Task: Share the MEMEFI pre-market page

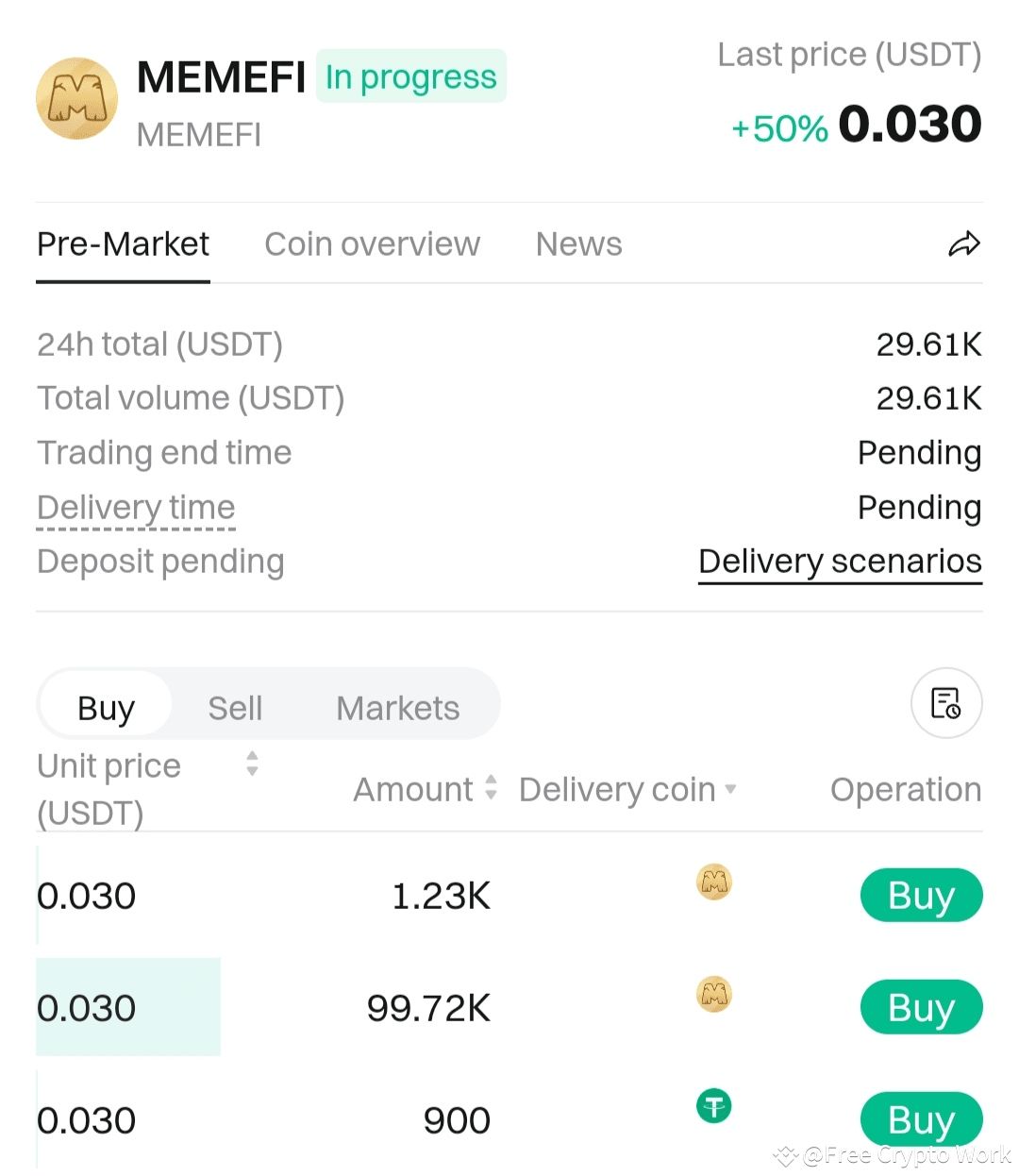Action: pyautogui.click(x=963, y=244)
